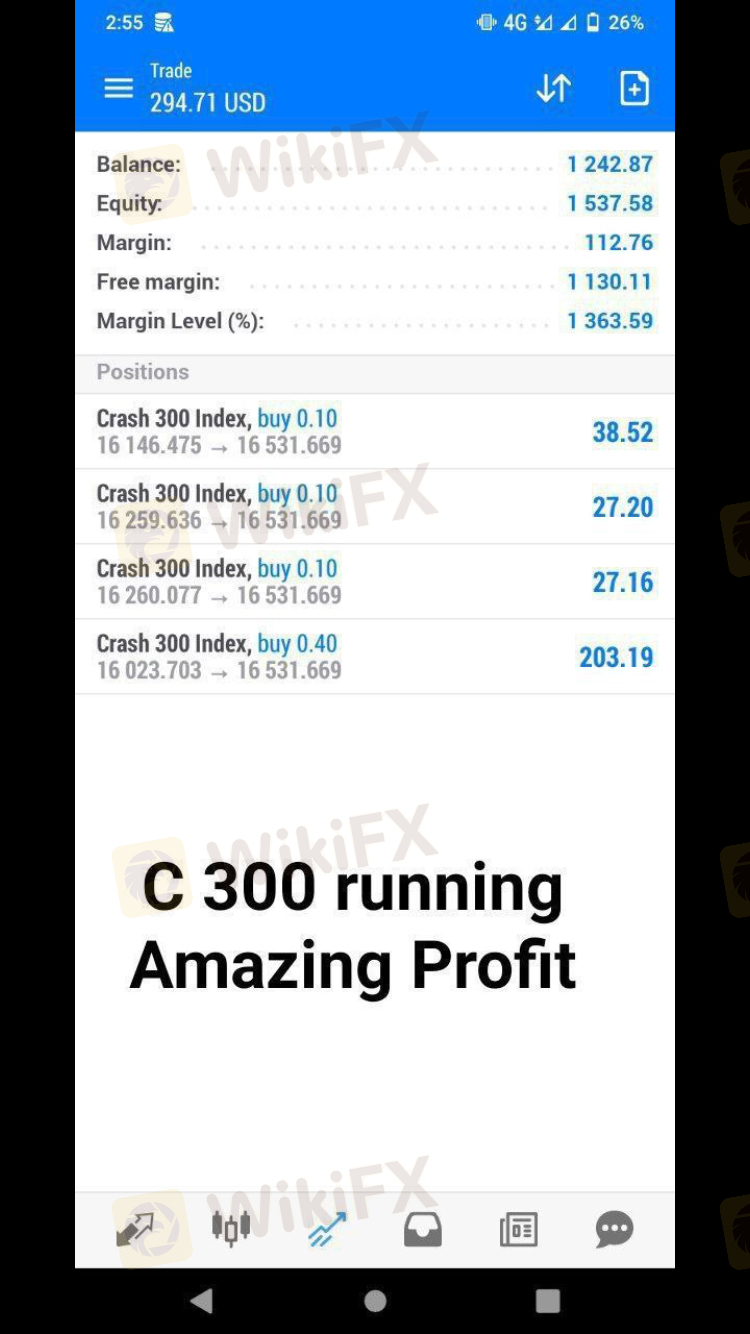750x1334 pixels.
Task: Open the buy 0.40 position with 203.19 profit
Action: [374, 657]
